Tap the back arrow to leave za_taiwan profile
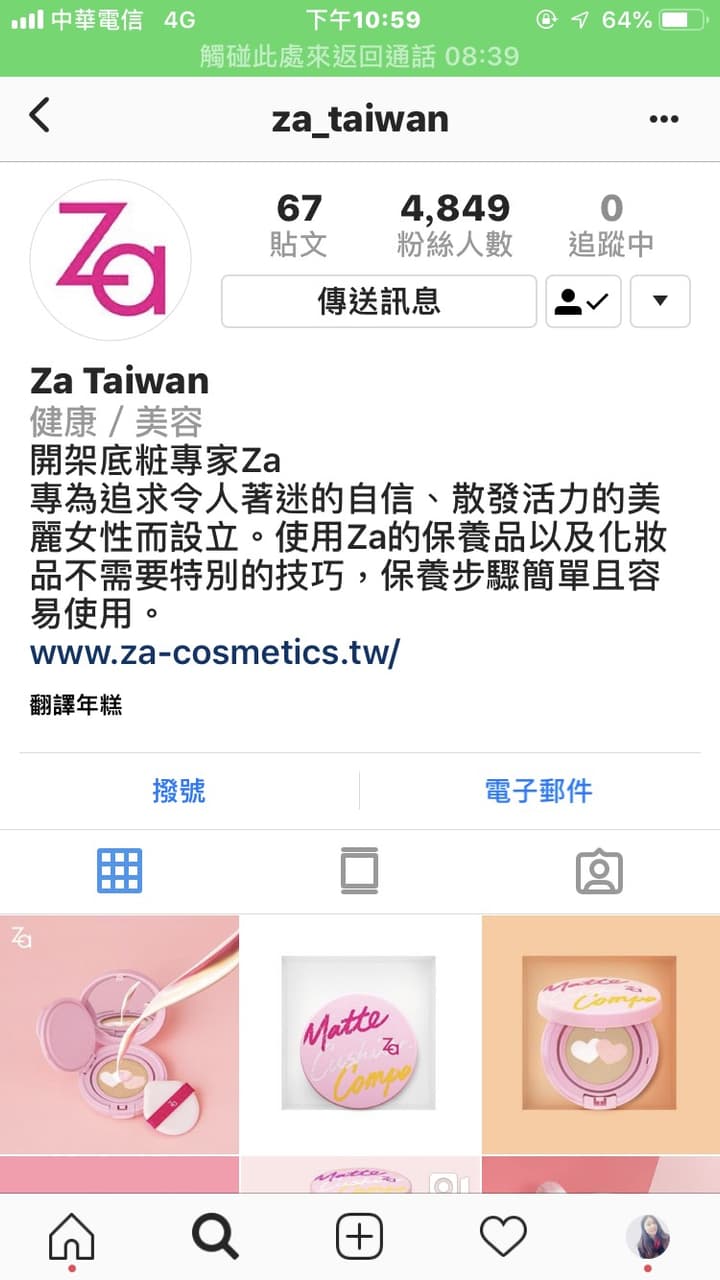The image size is (720, 1280). 40,117
